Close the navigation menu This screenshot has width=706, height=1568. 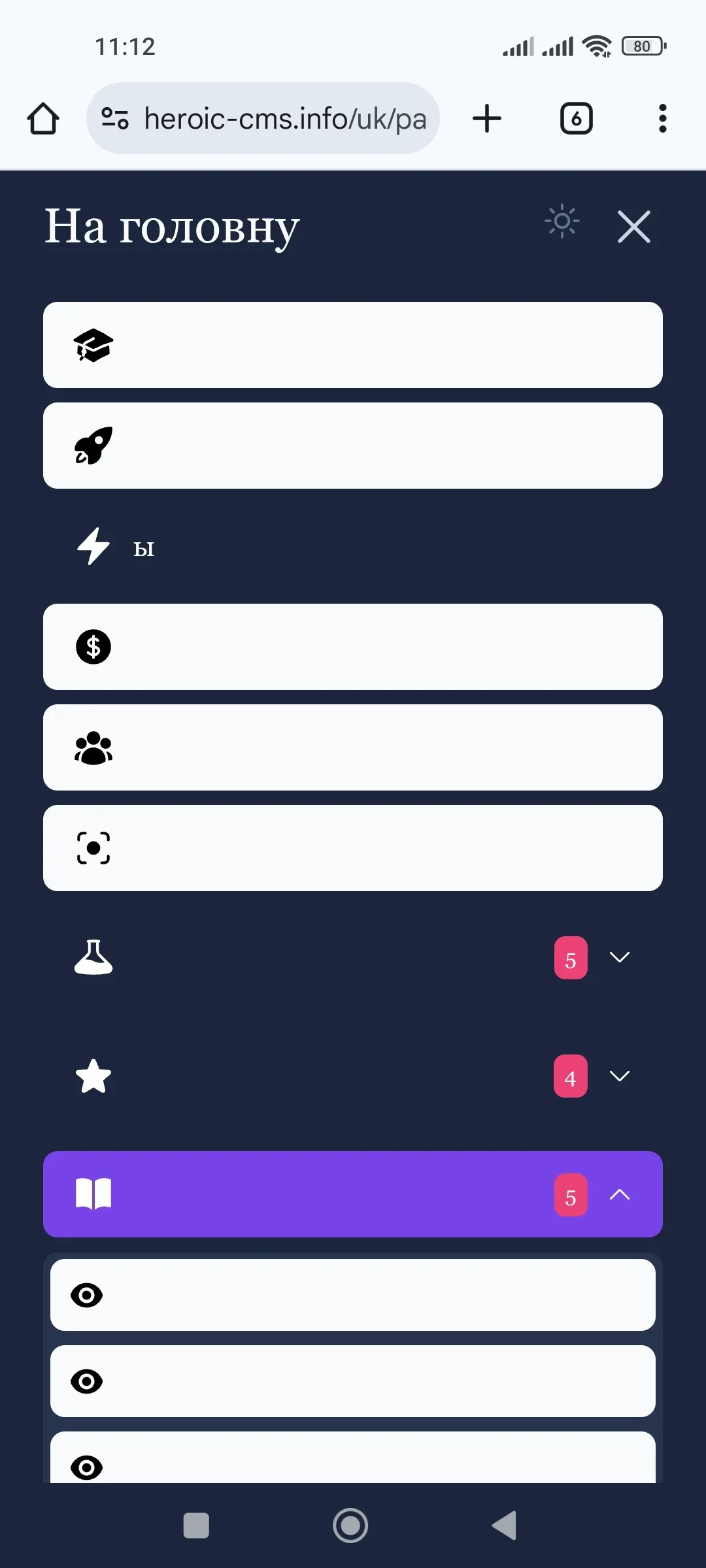tap(633, 227)
